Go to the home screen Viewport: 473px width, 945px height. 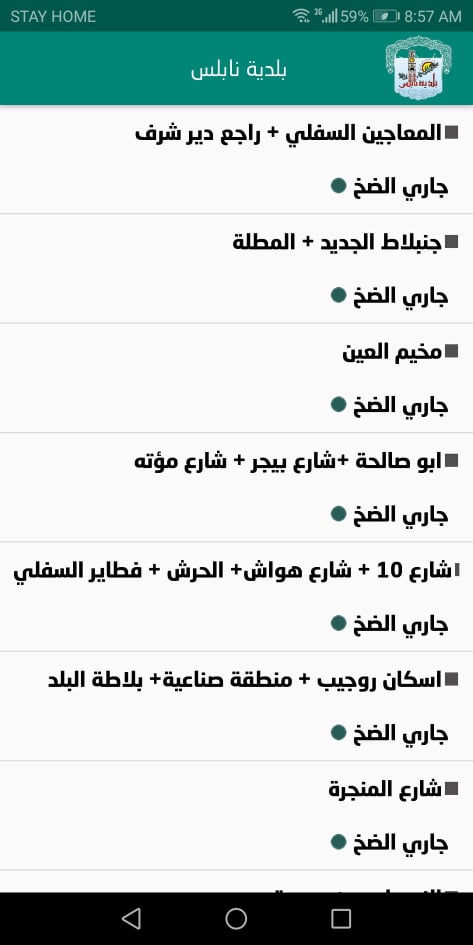pos(236,918)
